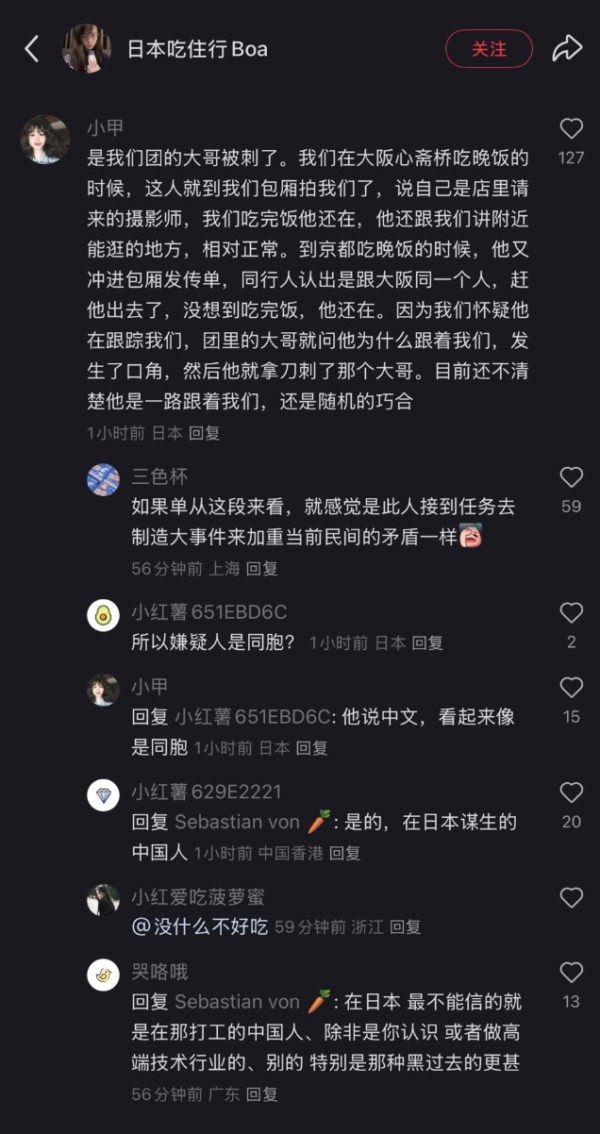Image resolution: width=600 pixels, height=1134 pixels.
Task: Go back using the top-left arrow
Action: (x=32, y=49)
